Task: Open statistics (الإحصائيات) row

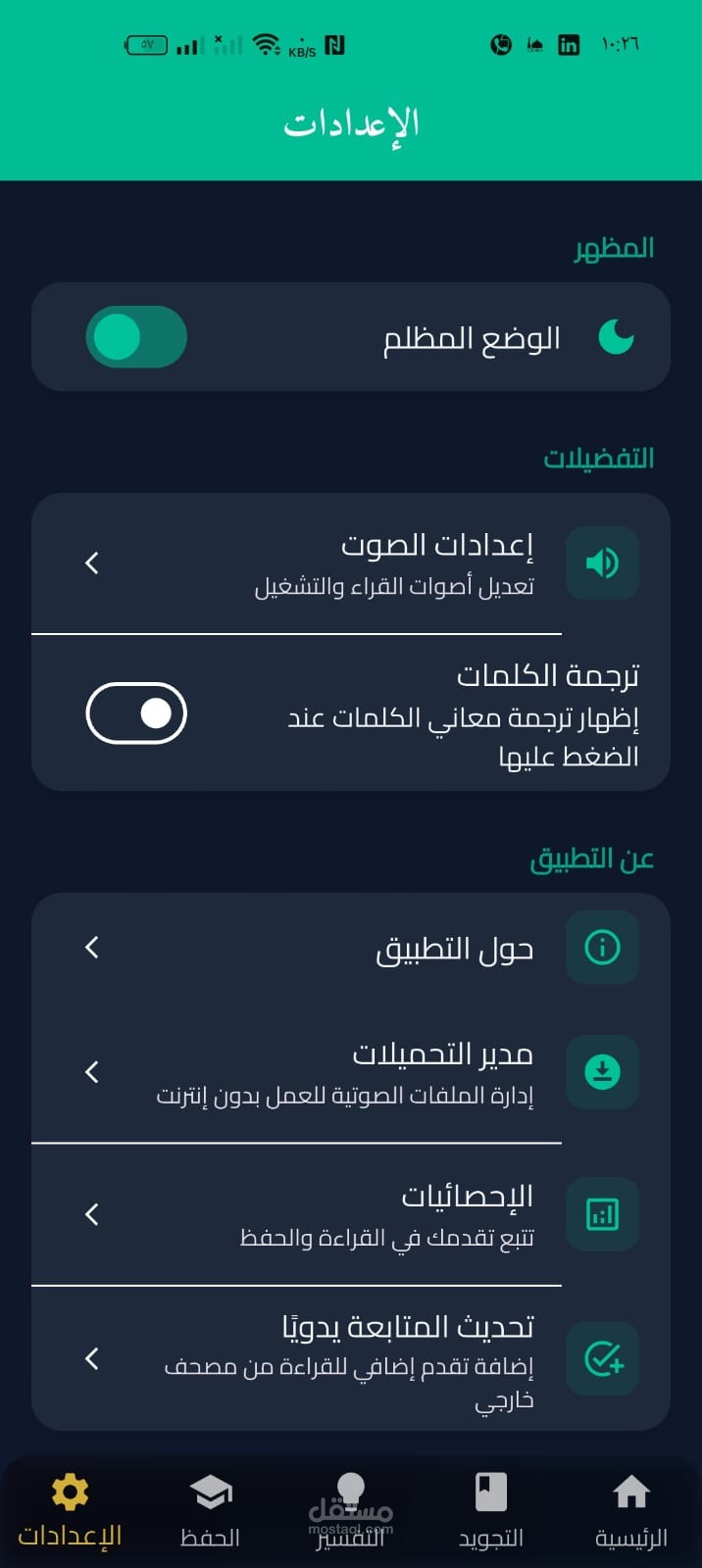Action: [x=351, y=1214]
